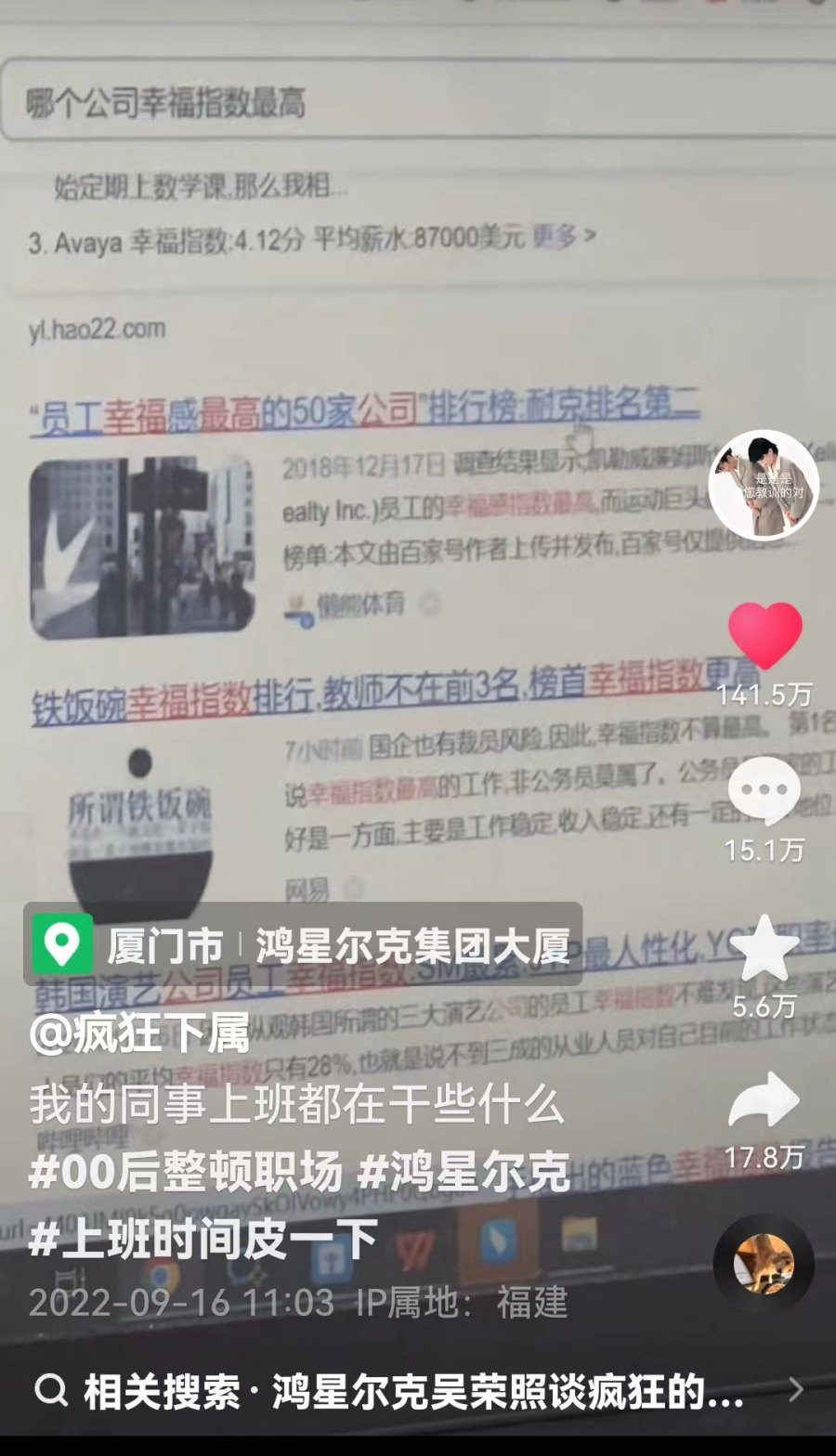Screen dimensions: 836x1456
Task: Open the #上班时间皮一下 hashtag
Action: click(203, 1240)
